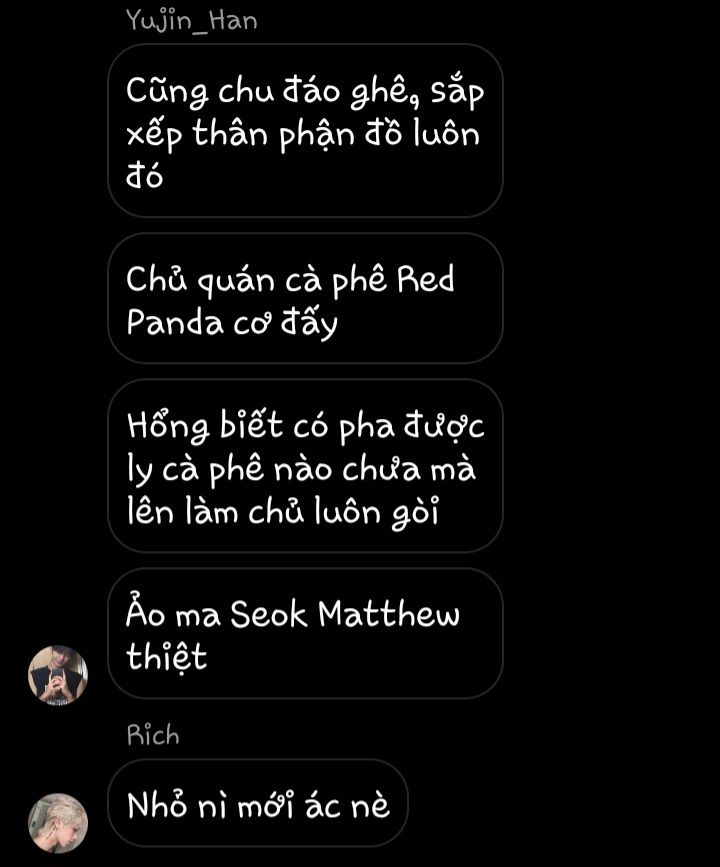Open Yujin_Han's profile picture
720x867 pixels.
(x=58, y=675)
